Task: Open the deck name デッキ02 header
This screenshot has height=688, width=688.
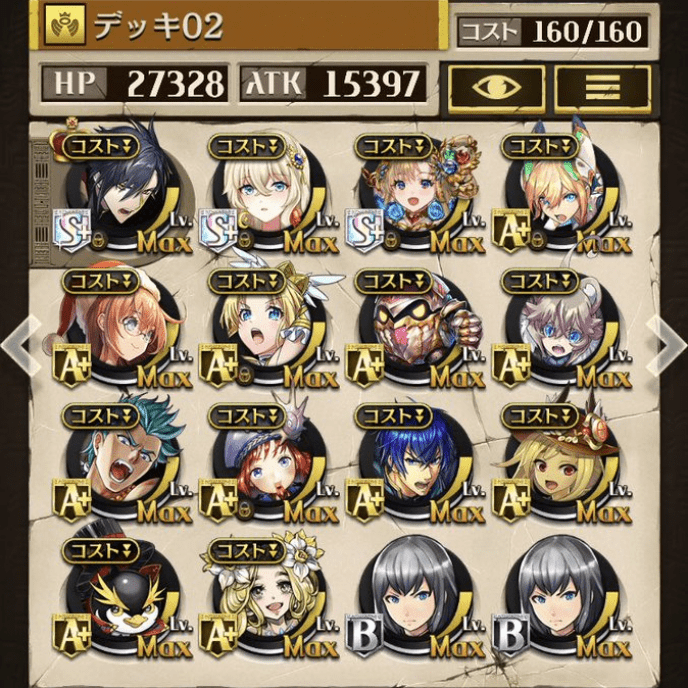Action: click(x=240, y=24)
